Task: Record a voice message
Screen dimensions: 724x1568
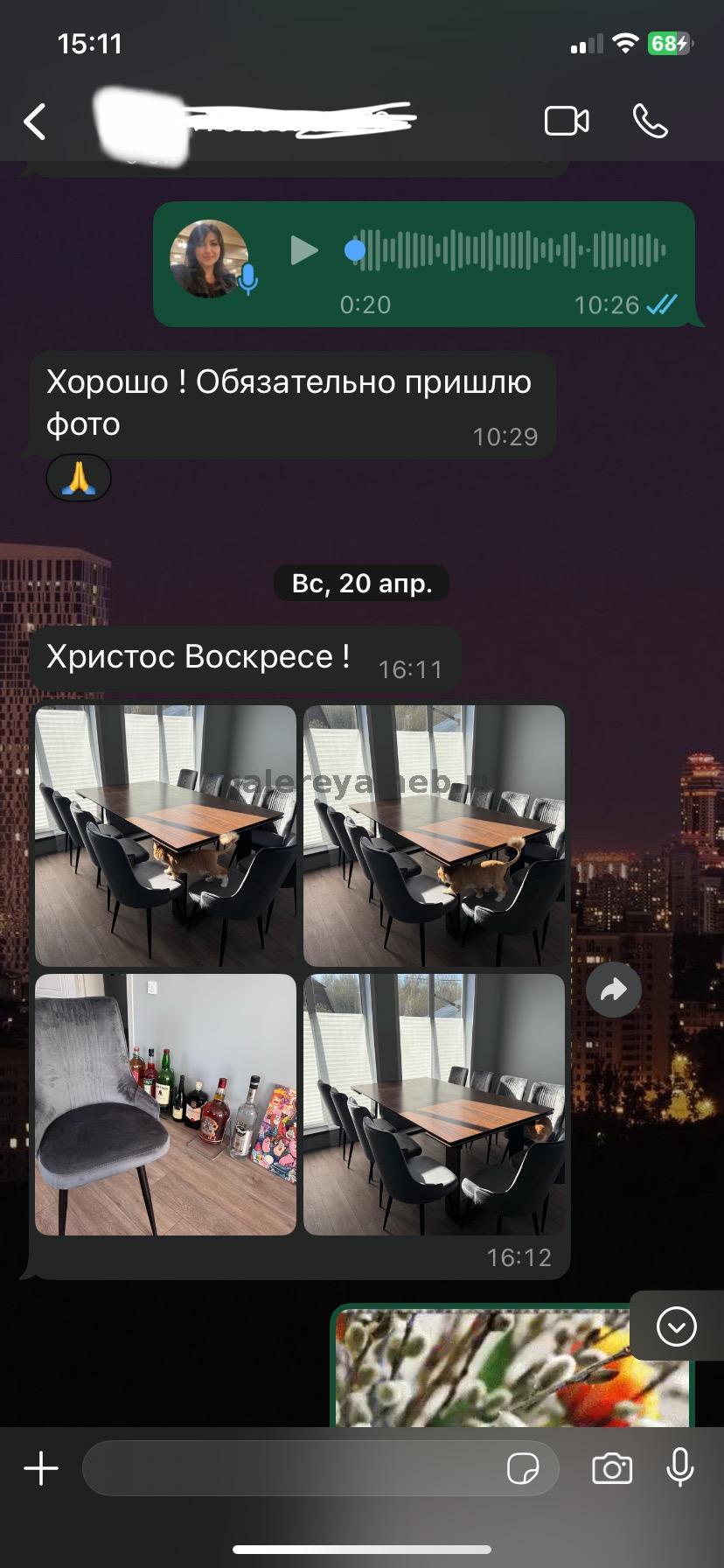Action: (x=679, y=1467)
